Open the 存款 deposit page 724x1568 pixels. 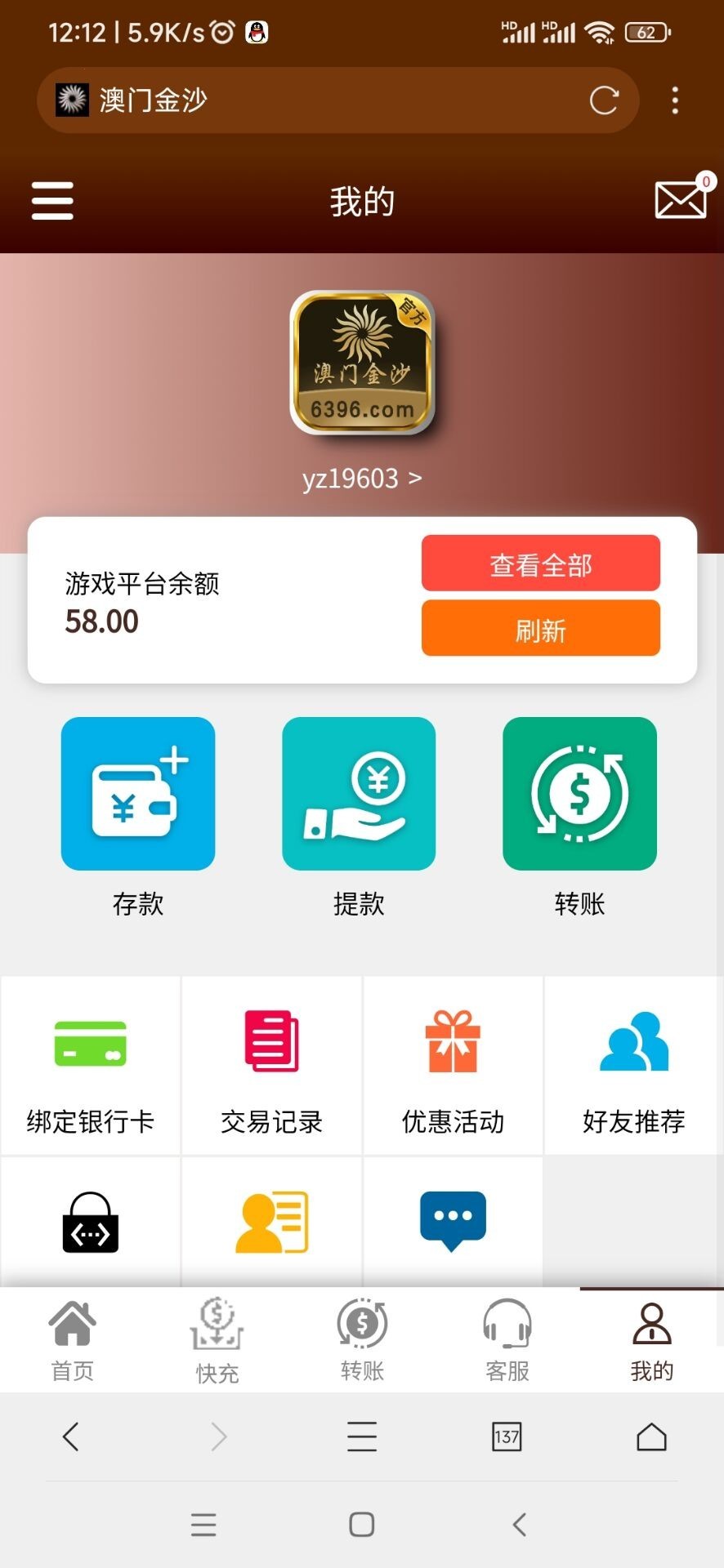pos(138,794)
